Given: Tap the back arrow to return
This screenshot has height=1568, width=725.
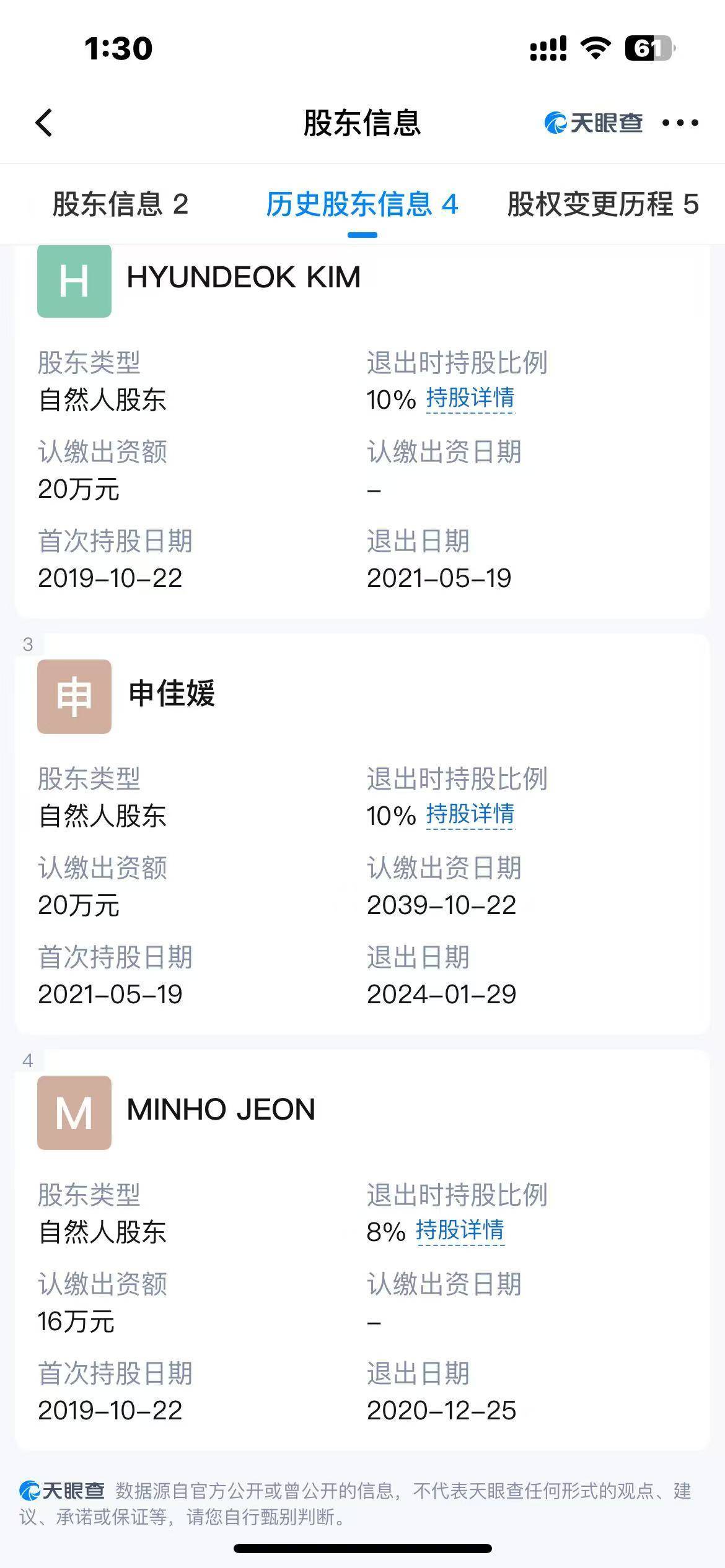Looking at the screenshot, I should (42, 123).
